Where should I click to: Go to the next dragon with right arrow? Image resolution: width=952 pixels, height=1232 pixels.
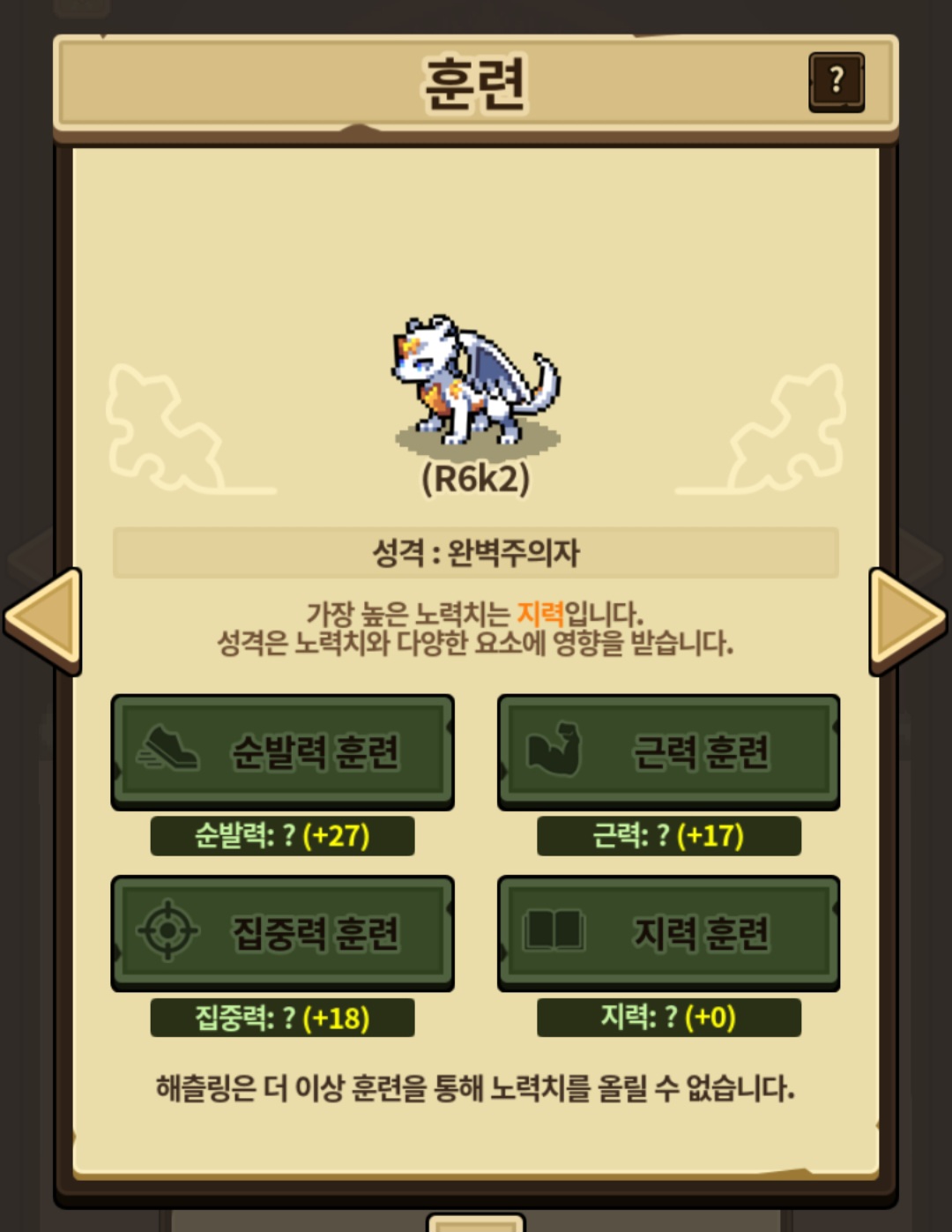click(x=908, y=621)
